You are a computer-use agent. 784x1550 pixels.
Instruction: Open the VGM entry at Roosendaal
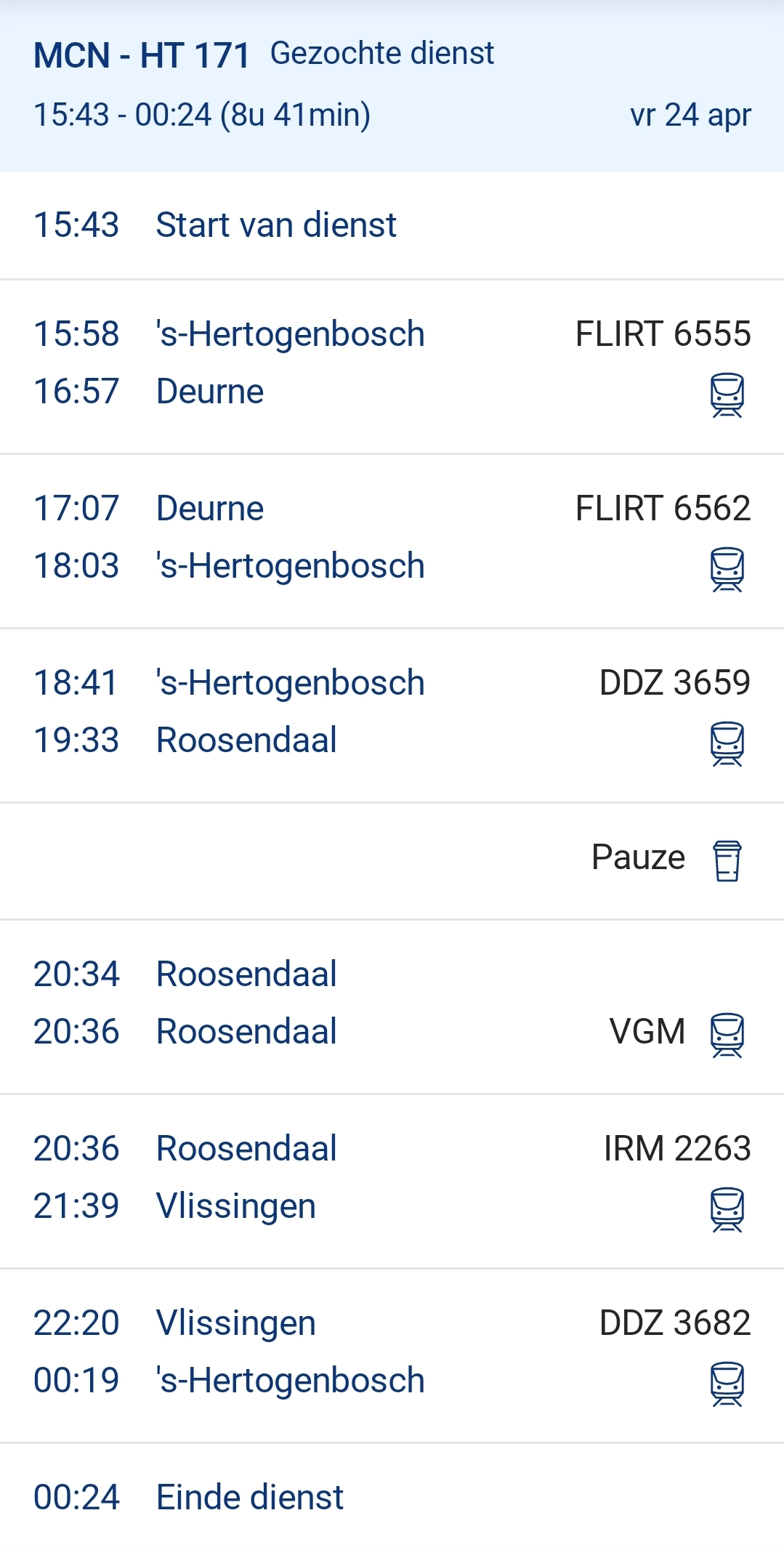(x=392, y=1004)
